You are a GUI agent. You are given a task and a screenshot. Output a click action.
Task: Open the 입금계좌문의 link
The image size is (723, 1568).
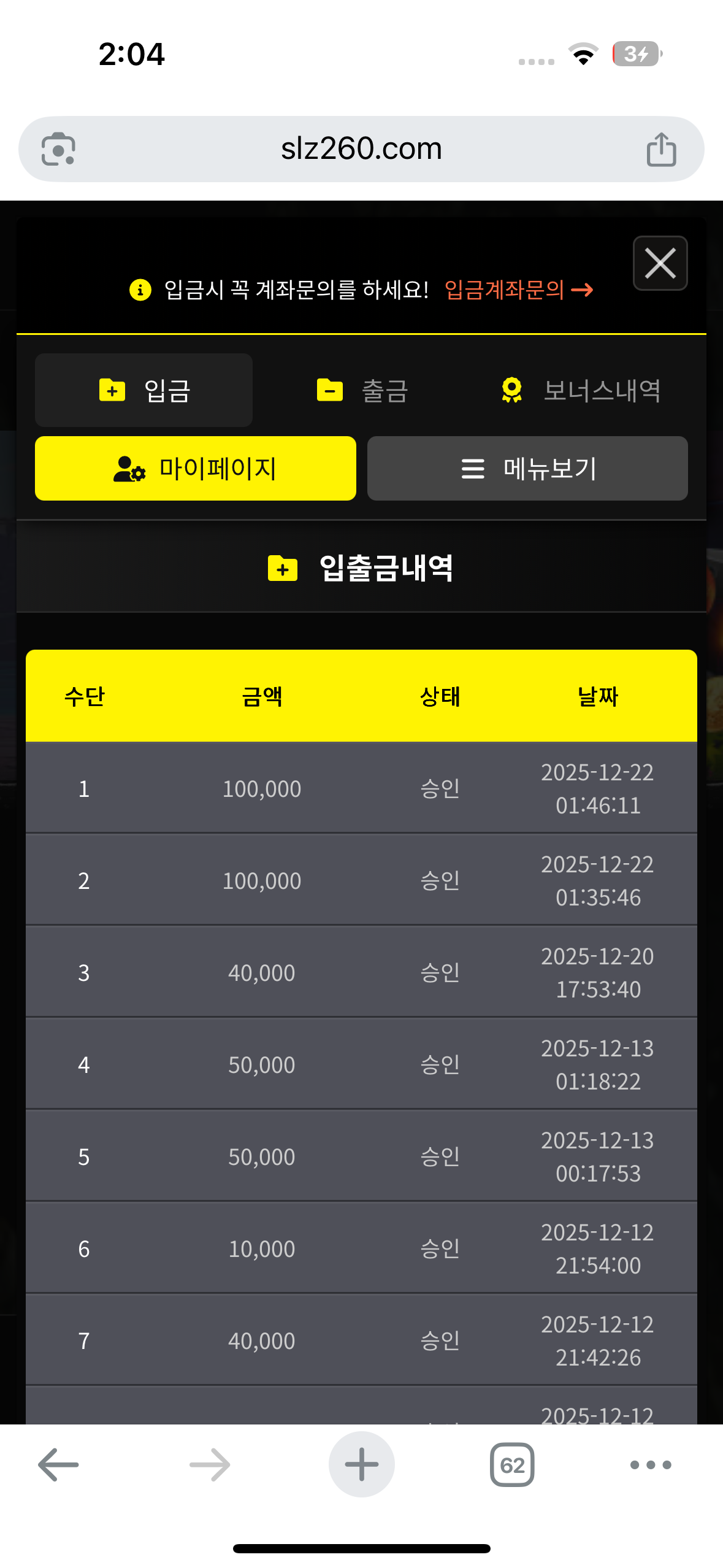(x=518, y=290)
